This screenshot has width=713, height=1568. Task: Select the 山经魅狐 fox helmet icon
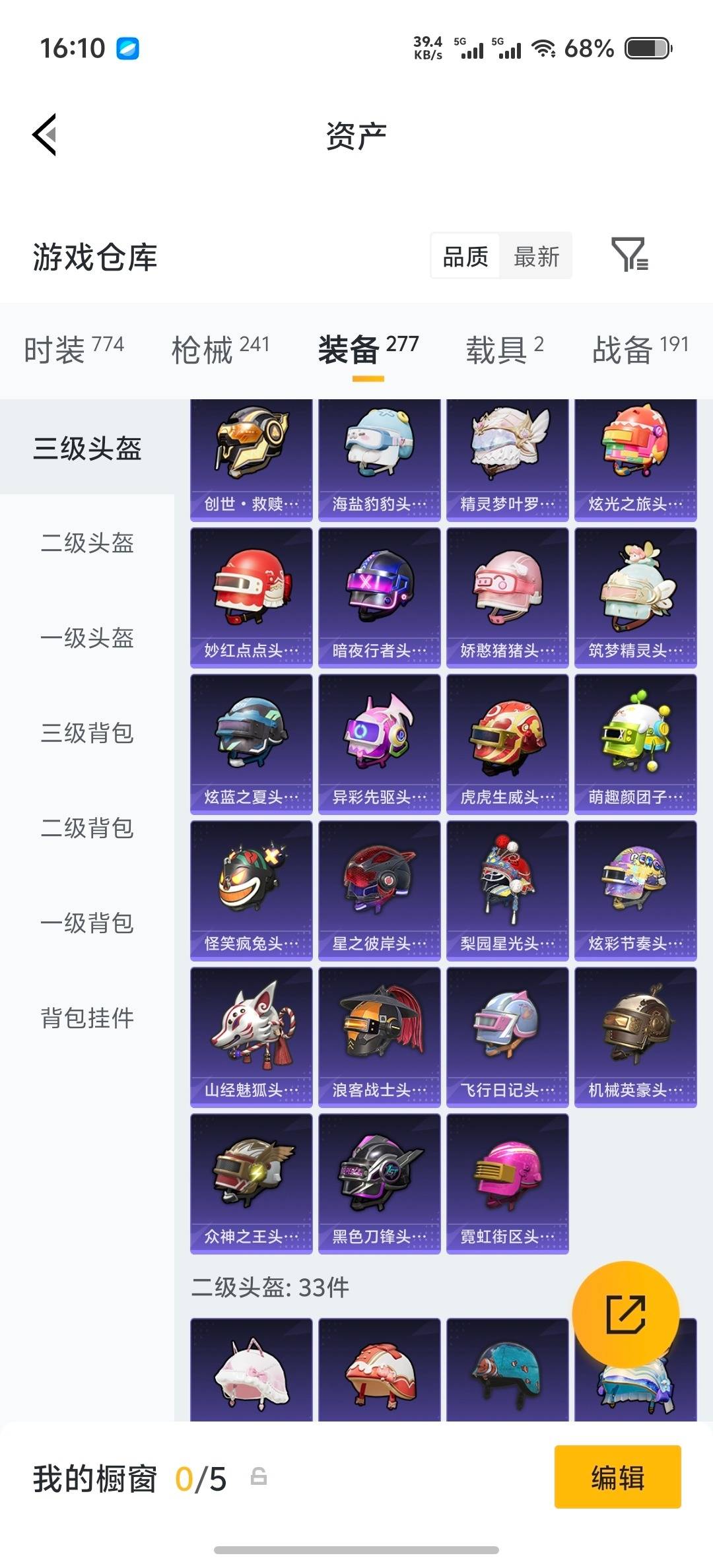coord(251,1036)
